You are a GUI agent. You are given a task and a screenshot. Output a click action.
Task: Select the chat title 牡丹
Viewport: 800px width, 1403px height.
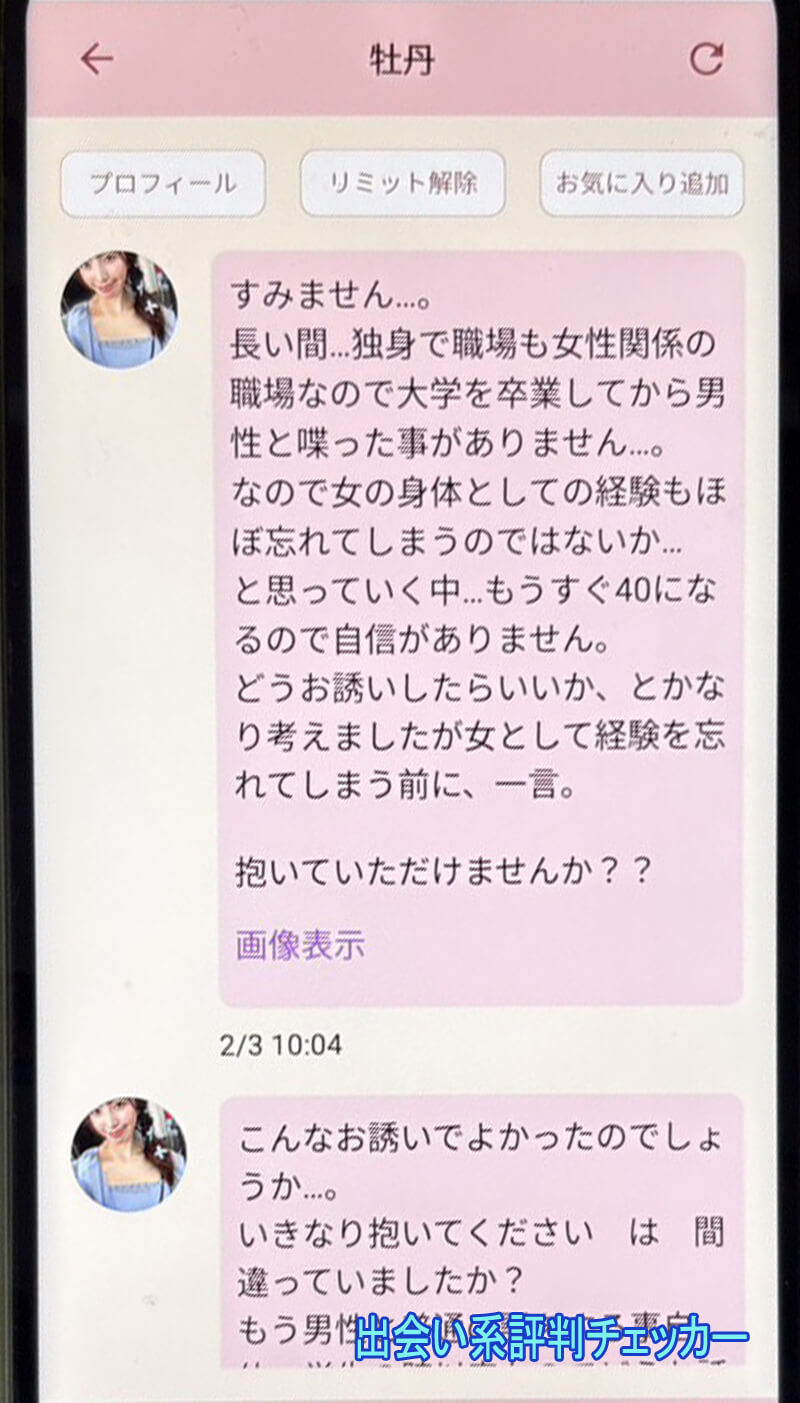(x=398, y=58)
